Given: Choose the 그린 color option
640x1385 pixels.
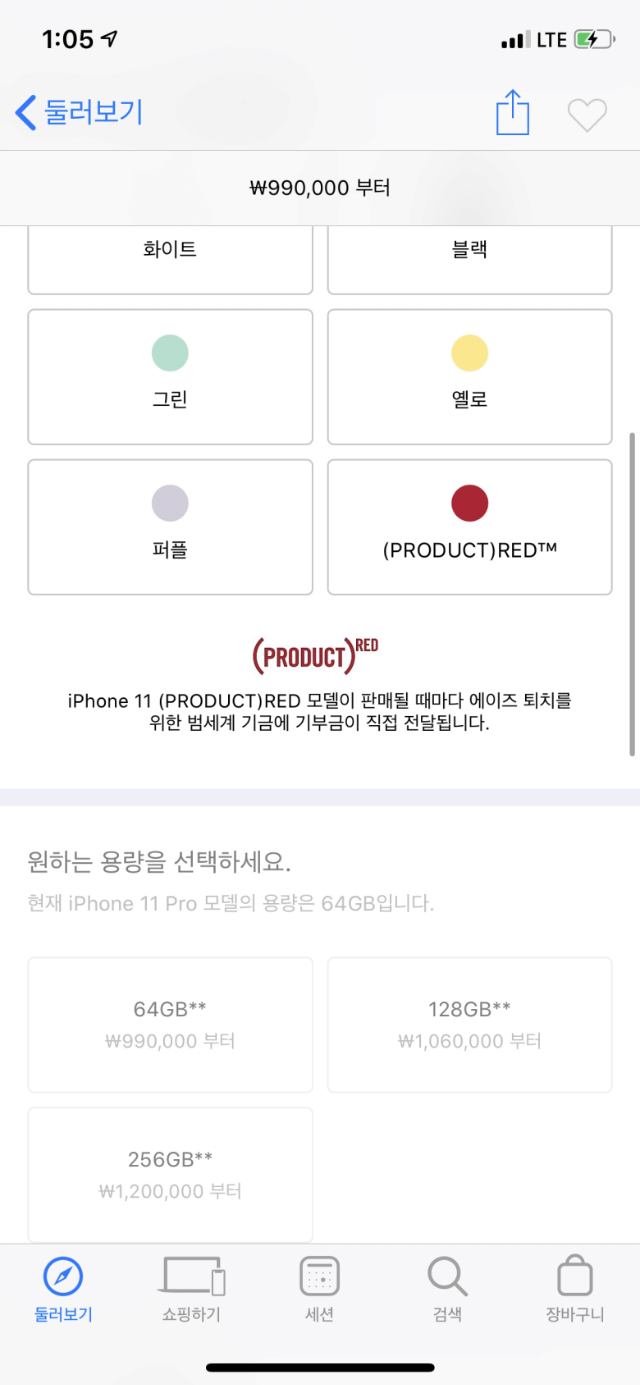Looking at the screenshot, I should click(170, 377).
